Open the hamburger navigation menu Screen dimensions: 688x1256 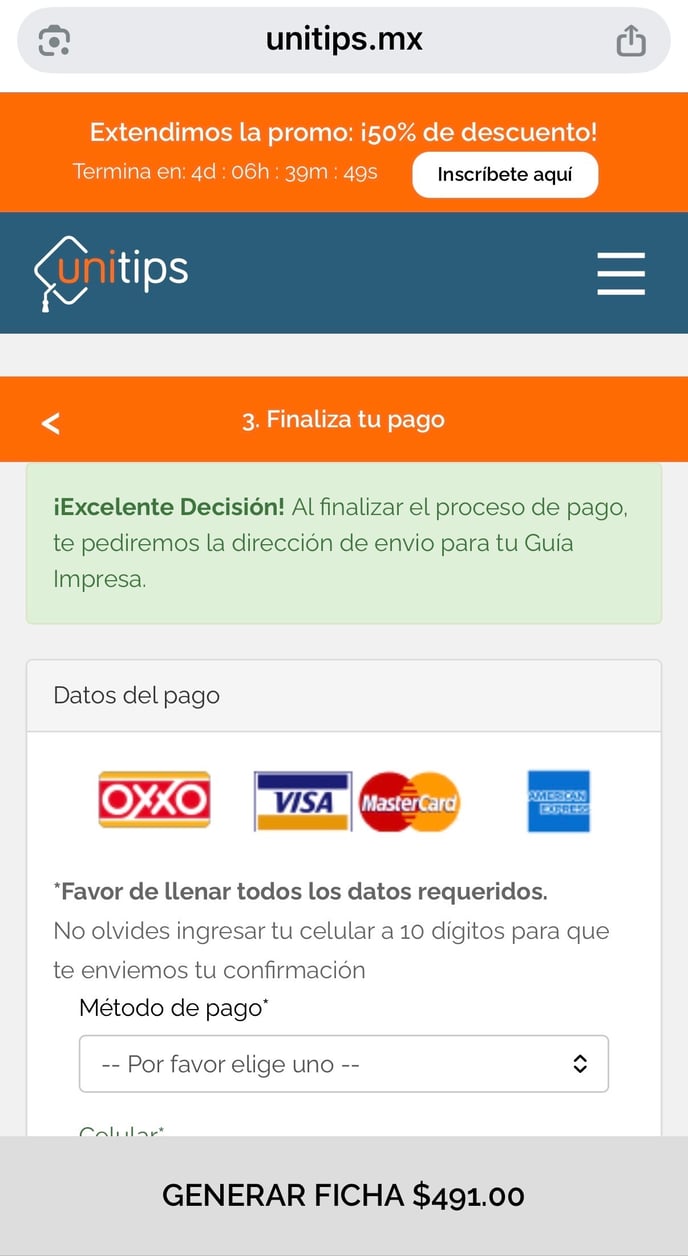[x=621, y=273]
